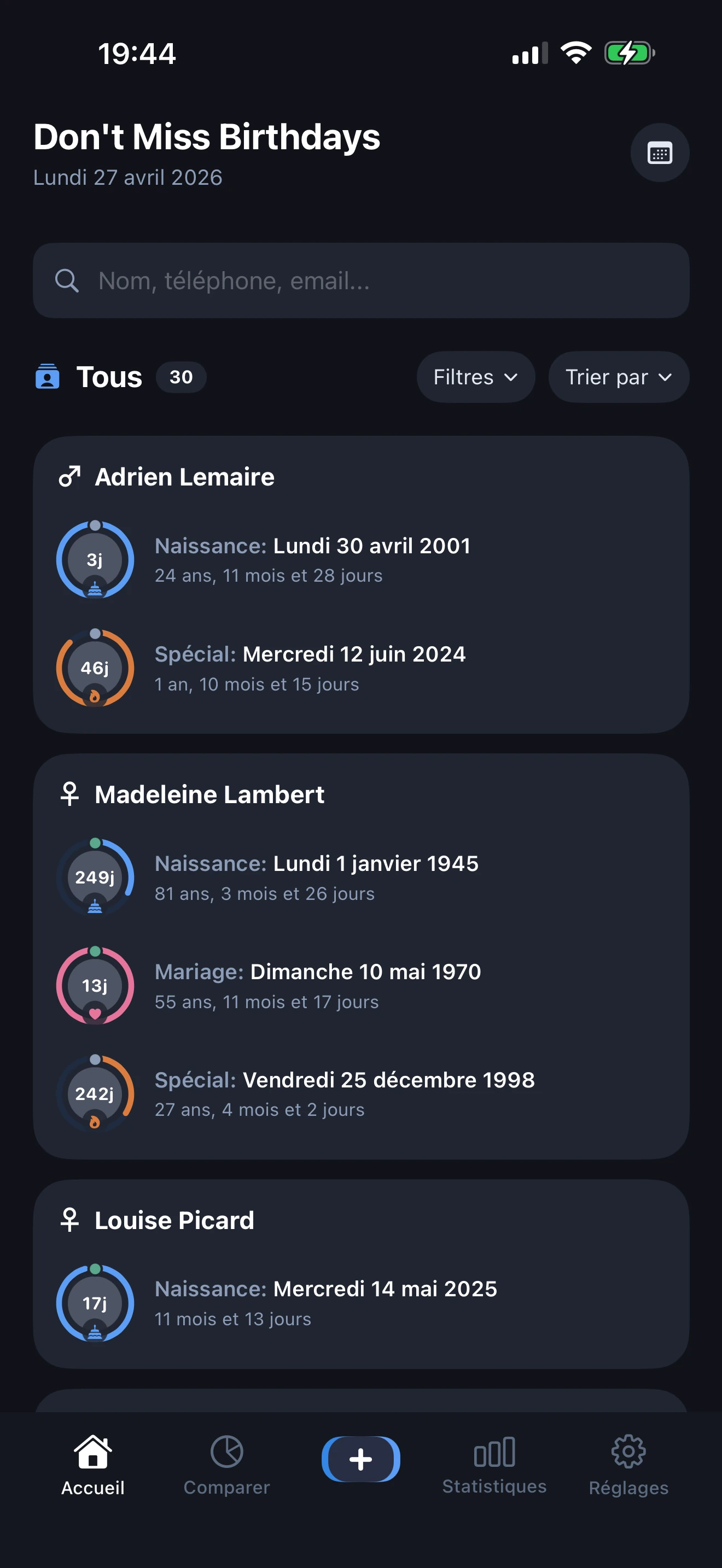This screenshot has width=722, height=1568.
Task: Expand the Filtres dropdown
Action: click(475, 377)
